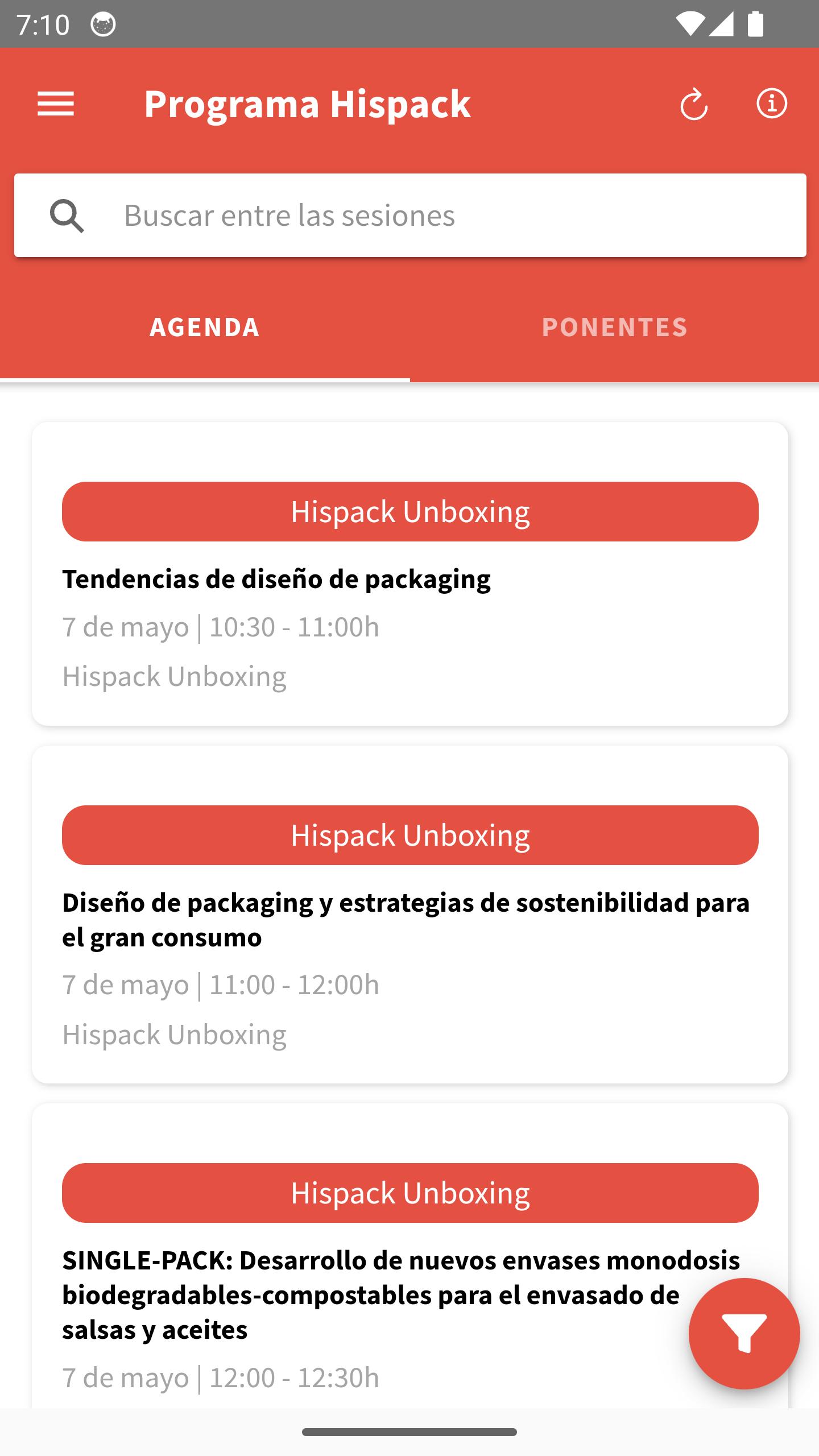Refresh the Hispack program

(694, 104)
